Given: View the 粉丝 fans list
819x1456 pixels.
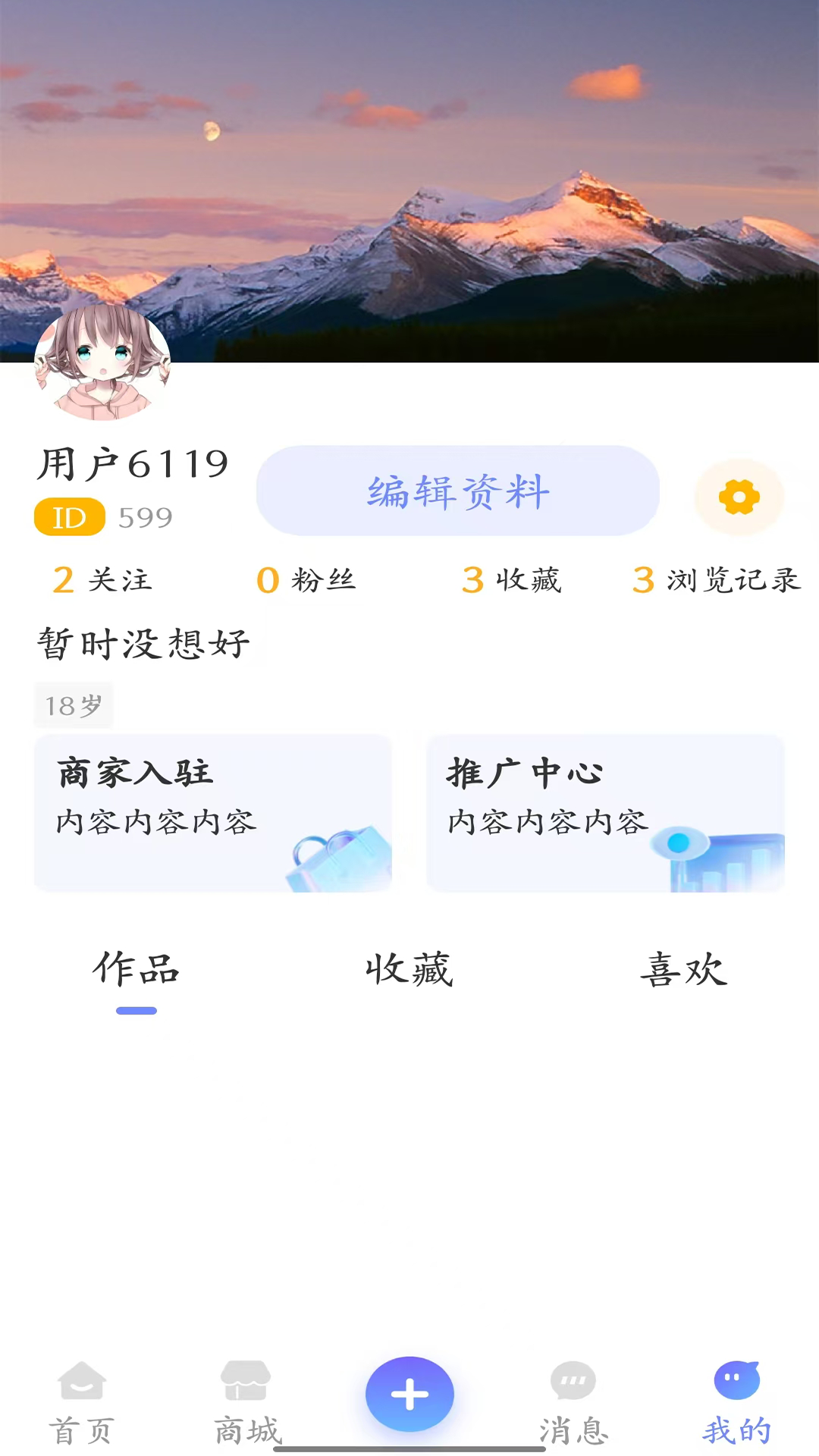Looking at the screenshot, I should (x=307, y=580).
